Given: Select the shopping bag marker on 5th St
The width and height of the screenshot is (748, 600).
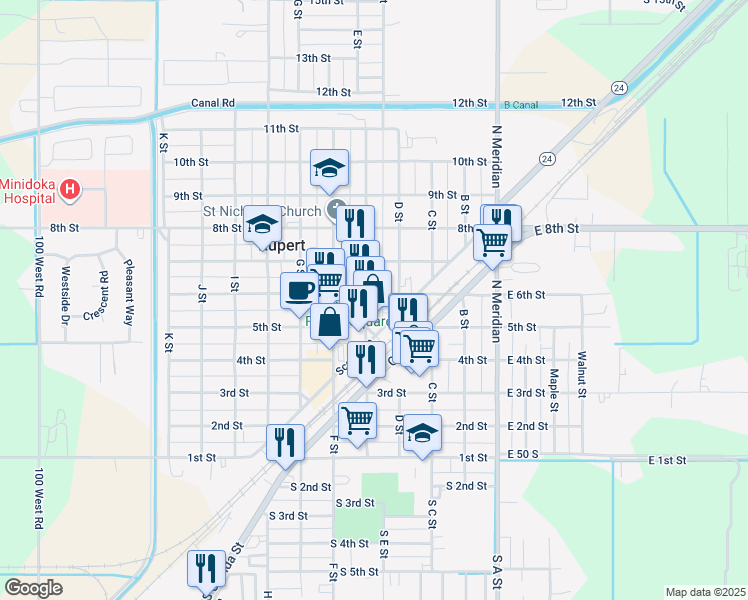Looking at the screenshot, I should [329, 322].
